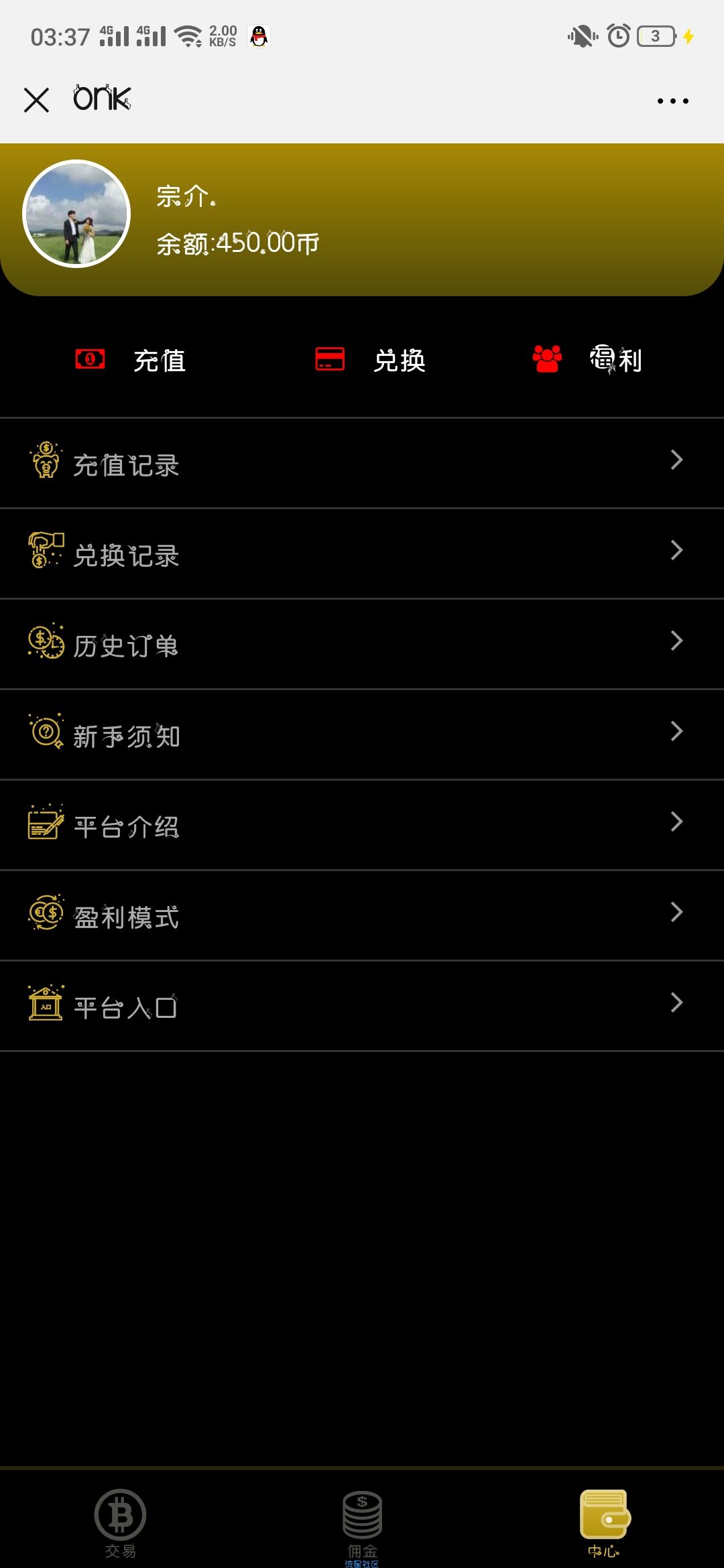
Task: Tap the profile avatar photo
Action: 76,214
